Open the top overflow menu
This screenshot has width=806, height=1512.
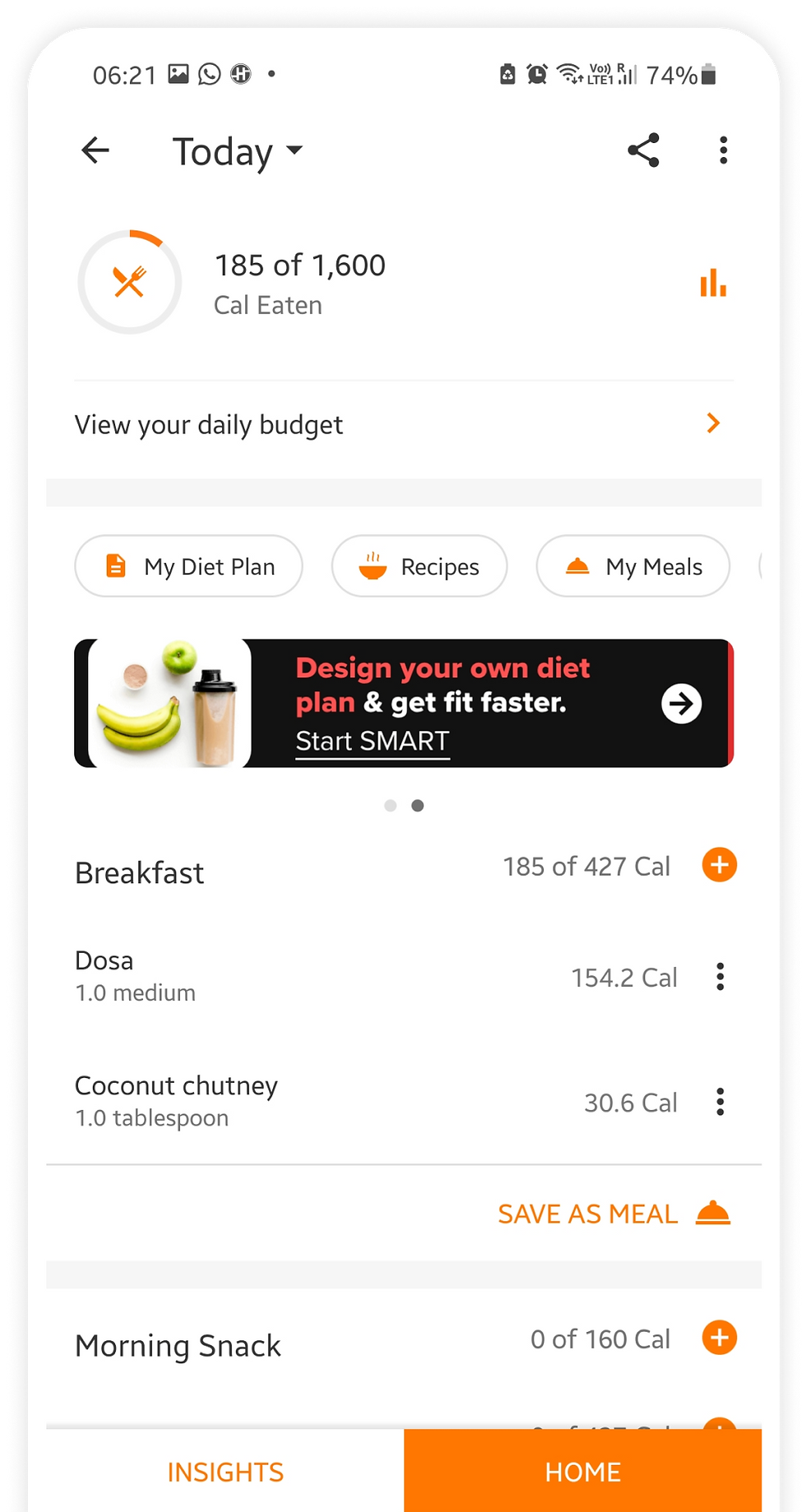(723, 150)
